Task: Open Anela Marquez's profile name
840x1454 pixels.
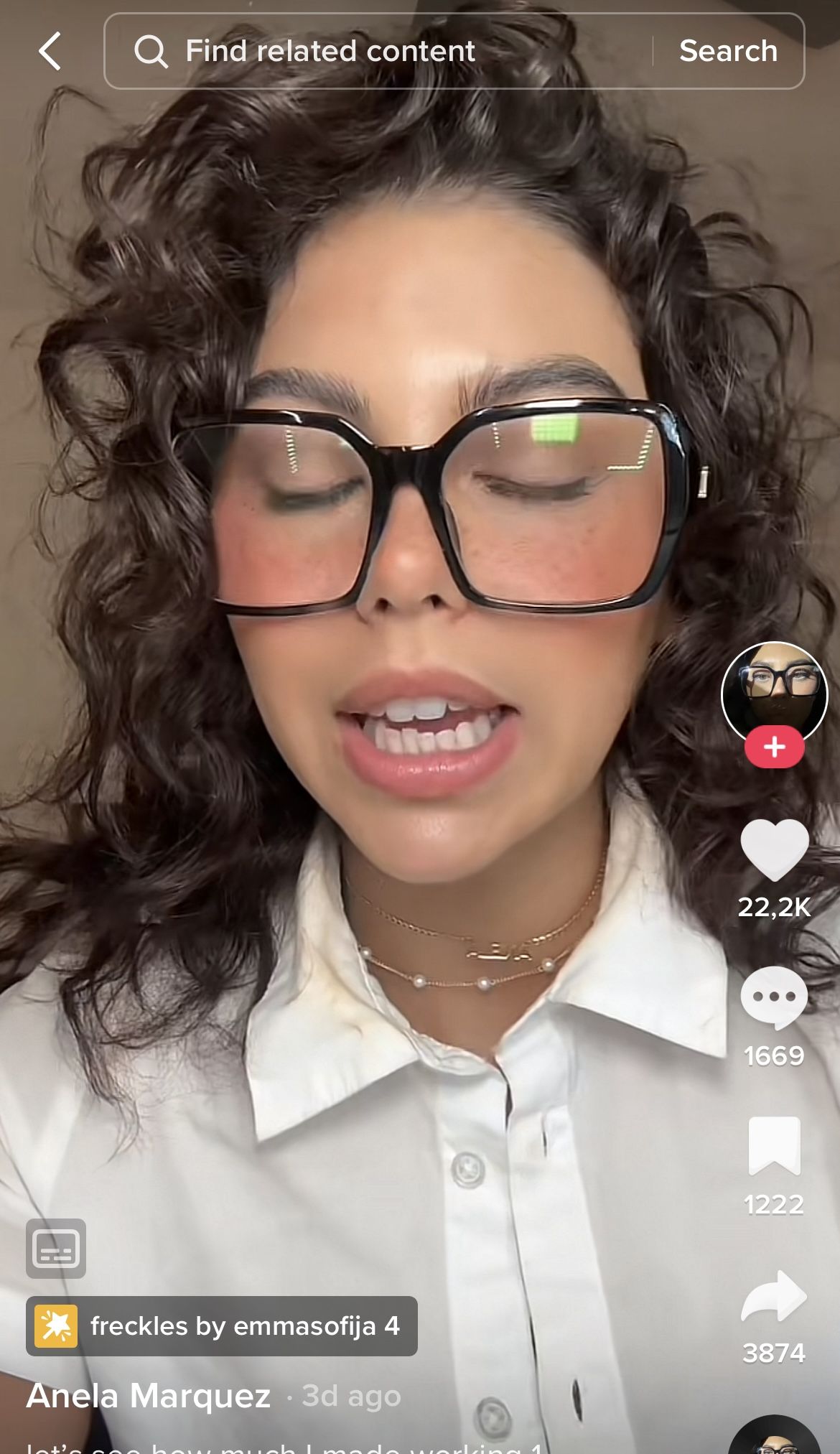Action: (149, 1395)
